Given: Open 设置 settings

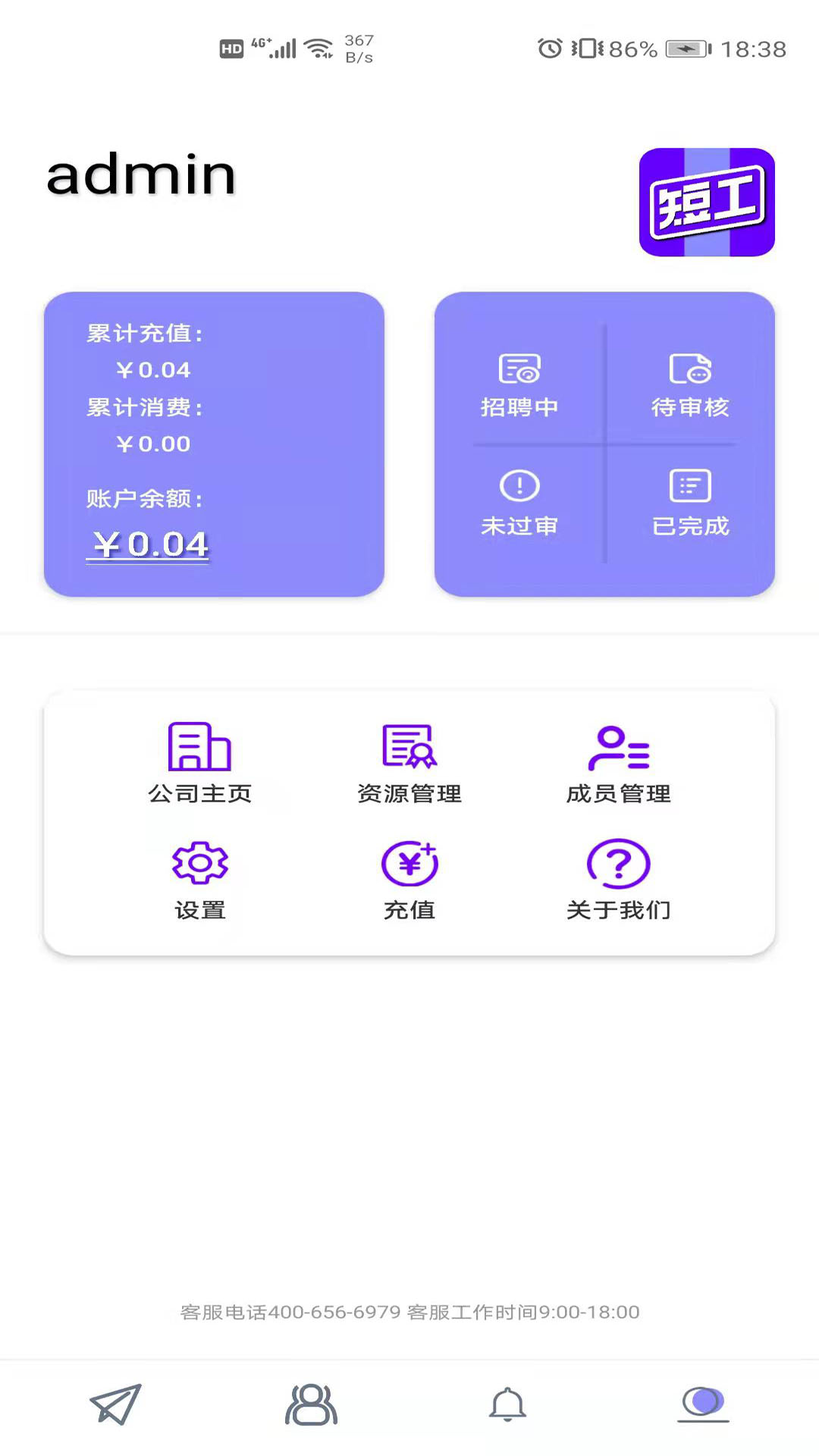Looking at the screenshot, I should (199, 879).
